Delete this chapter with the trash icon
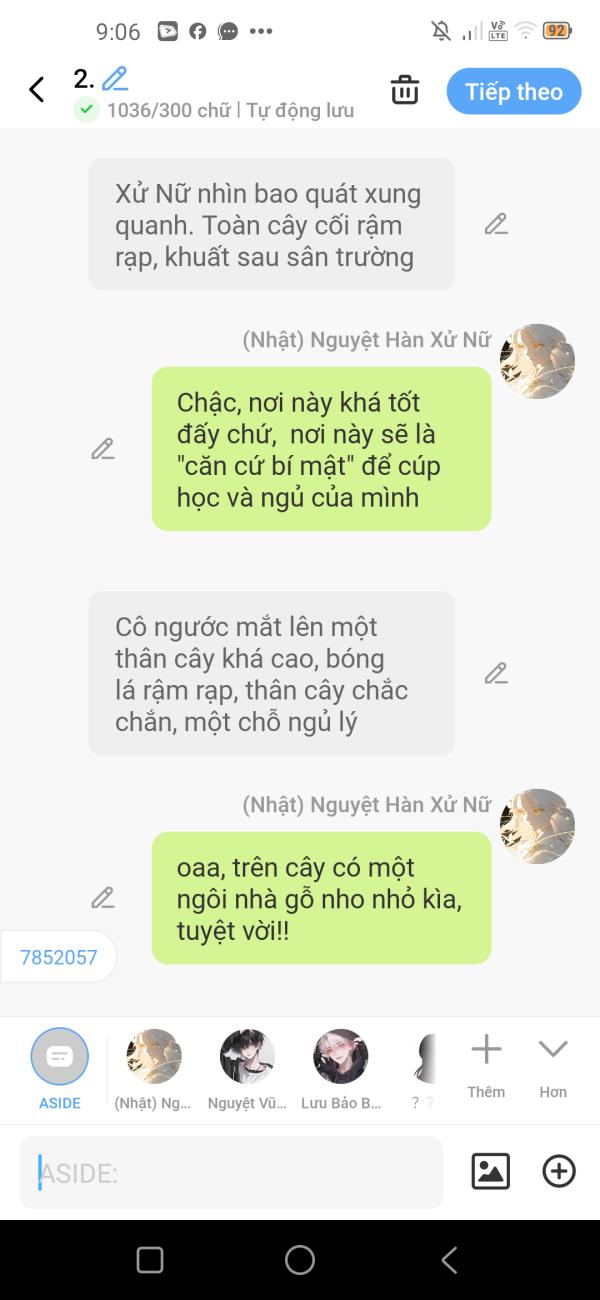This screenshot has width=600, height=1300. [405, 90]
